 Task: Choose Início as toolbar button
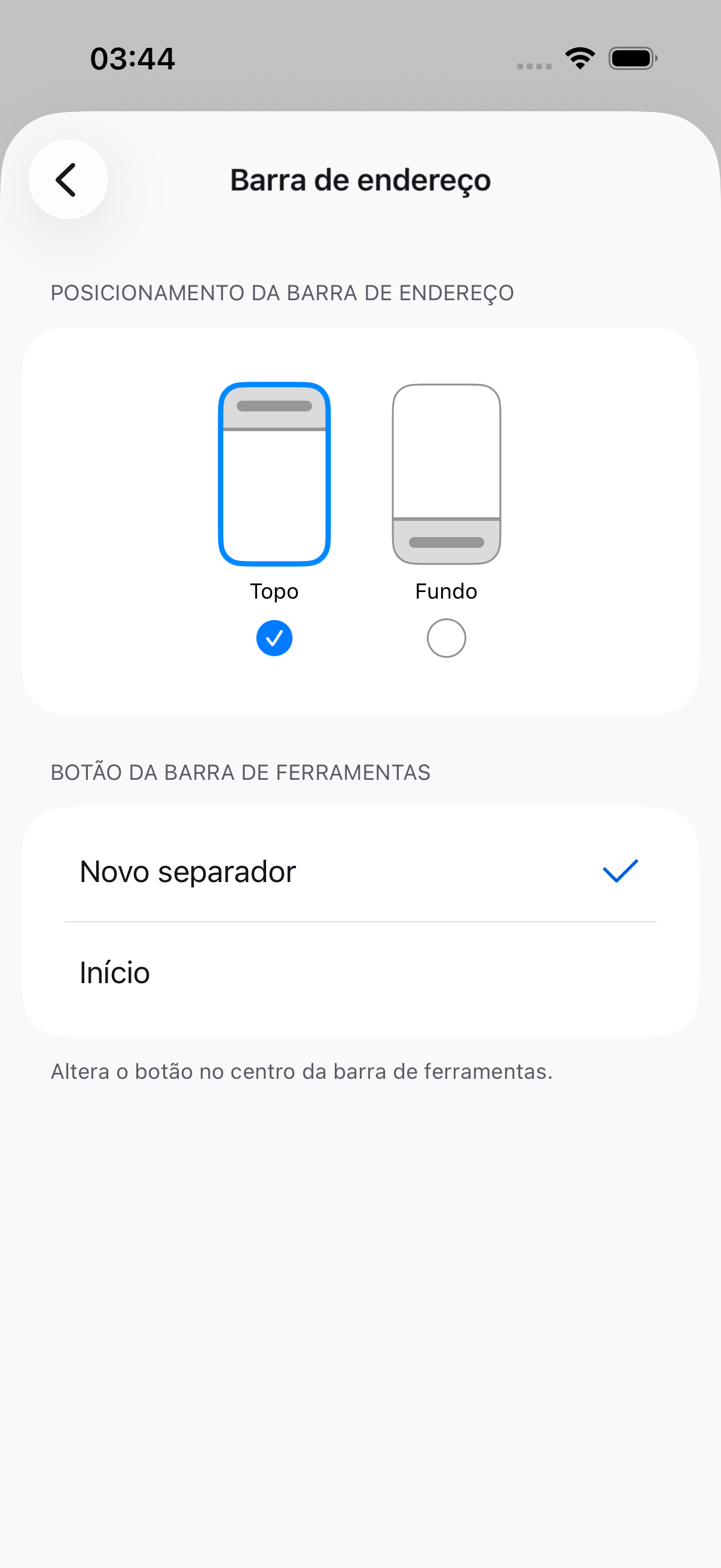tap(360, 972)
